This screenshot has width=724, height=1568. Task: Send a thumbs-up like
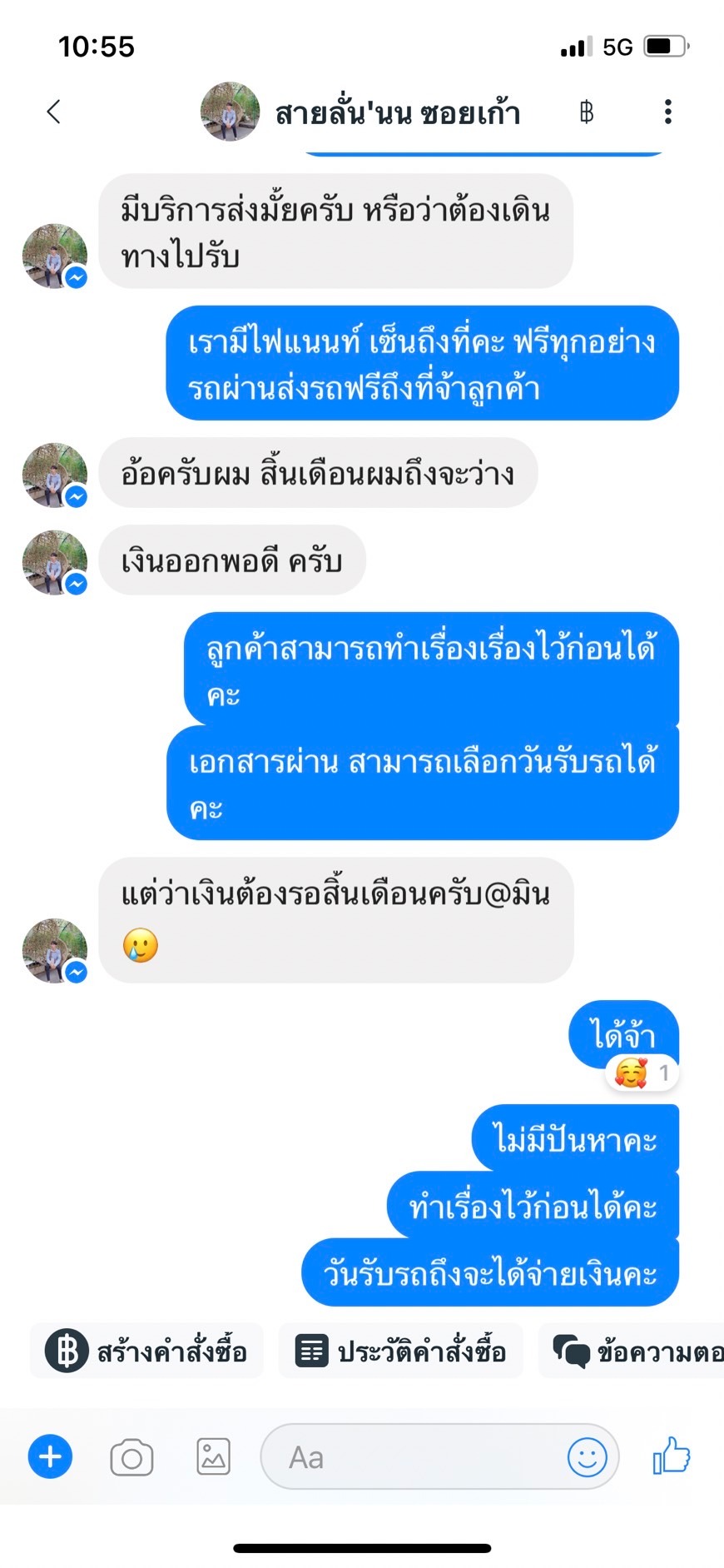(672, 1456)
